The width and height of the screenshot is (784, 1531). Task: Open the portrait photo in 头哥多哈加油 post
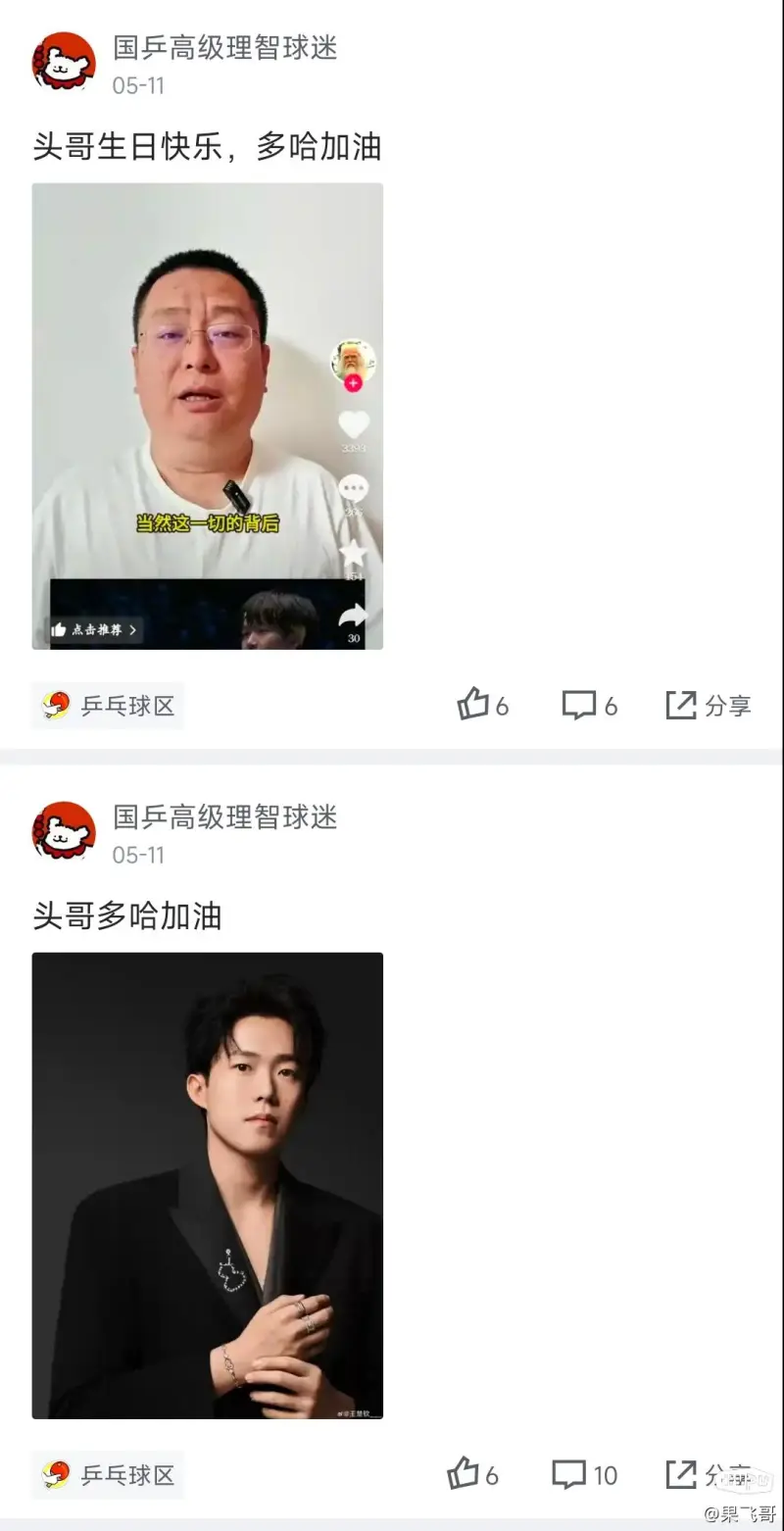207,1185
